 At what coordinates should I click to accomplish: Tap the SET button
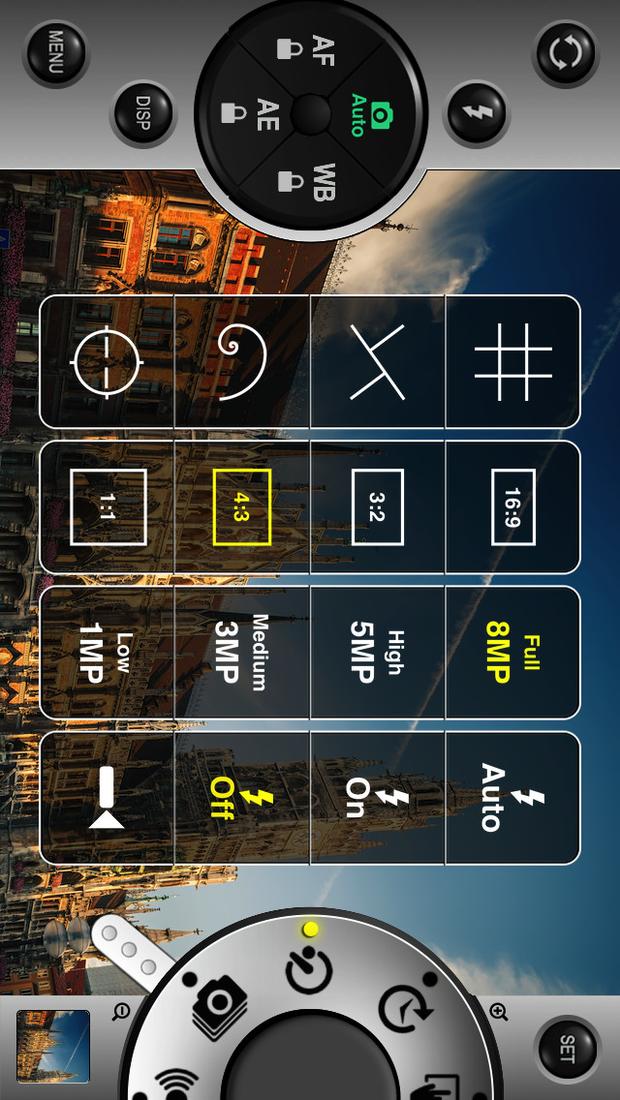[x=566, y=1048]
